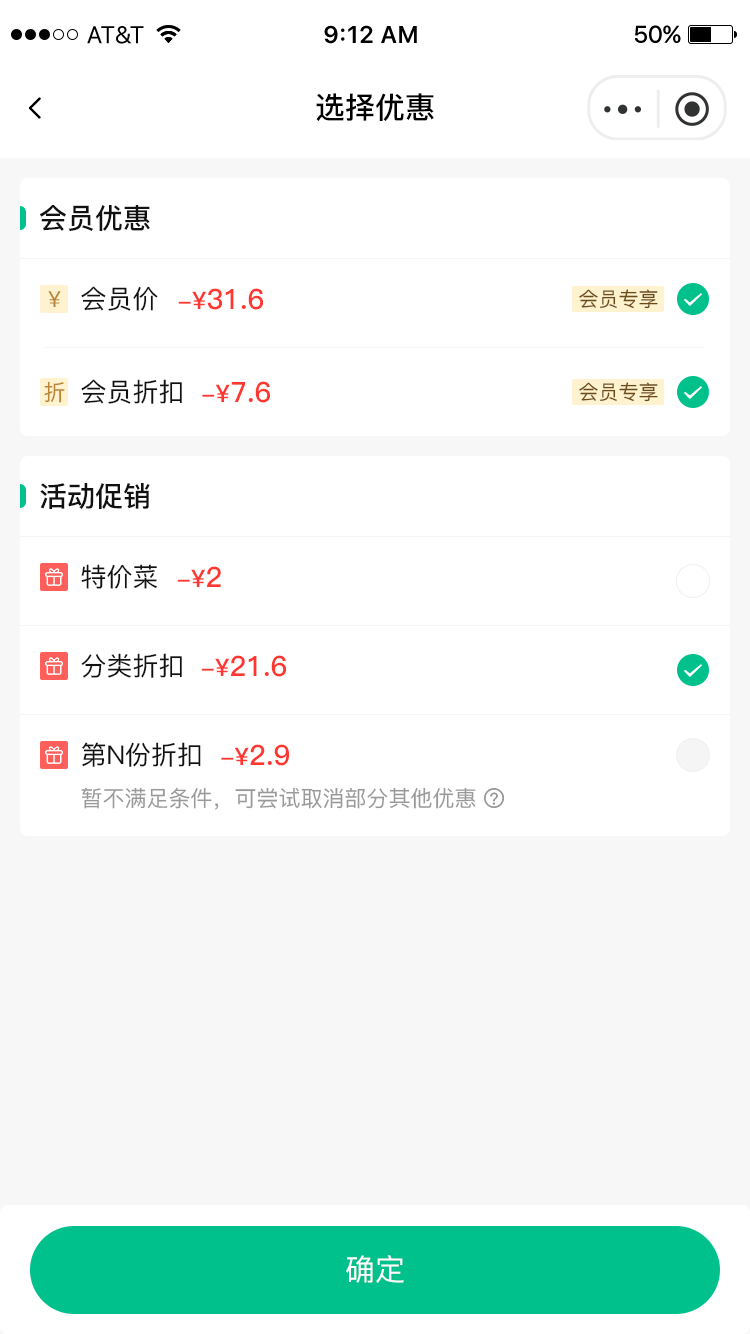
Task: Click the red -¥31.6 discount amount
Action: tap(222, 298)
